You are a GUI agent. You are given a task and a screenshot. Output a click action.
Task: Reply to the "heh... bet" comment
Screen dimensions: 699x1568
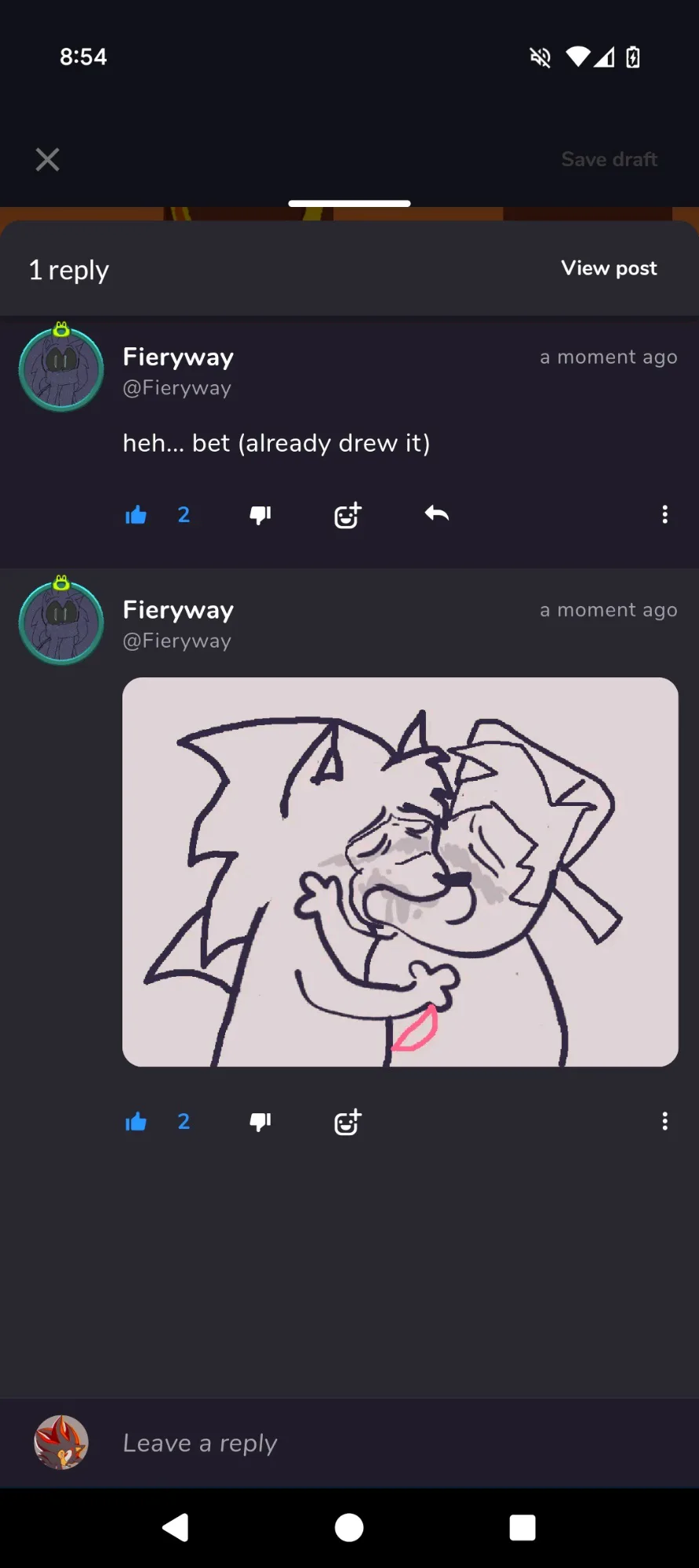436,514
